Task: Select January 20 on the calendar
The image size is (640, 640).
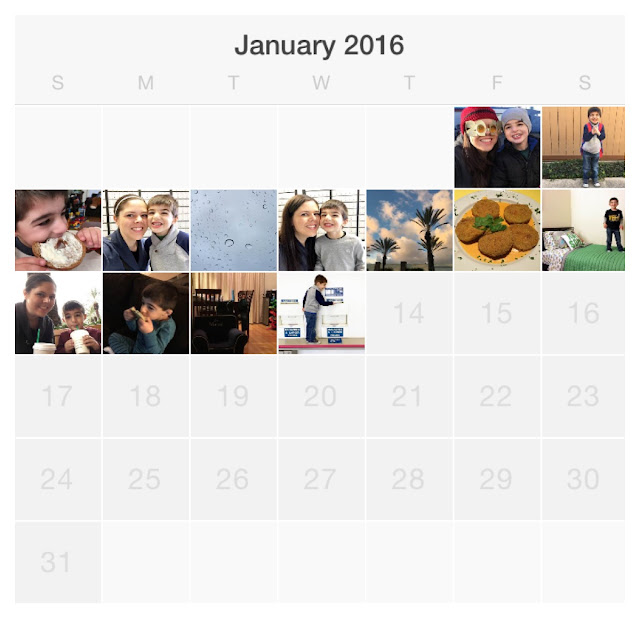Action: click(x=321, y=396)
